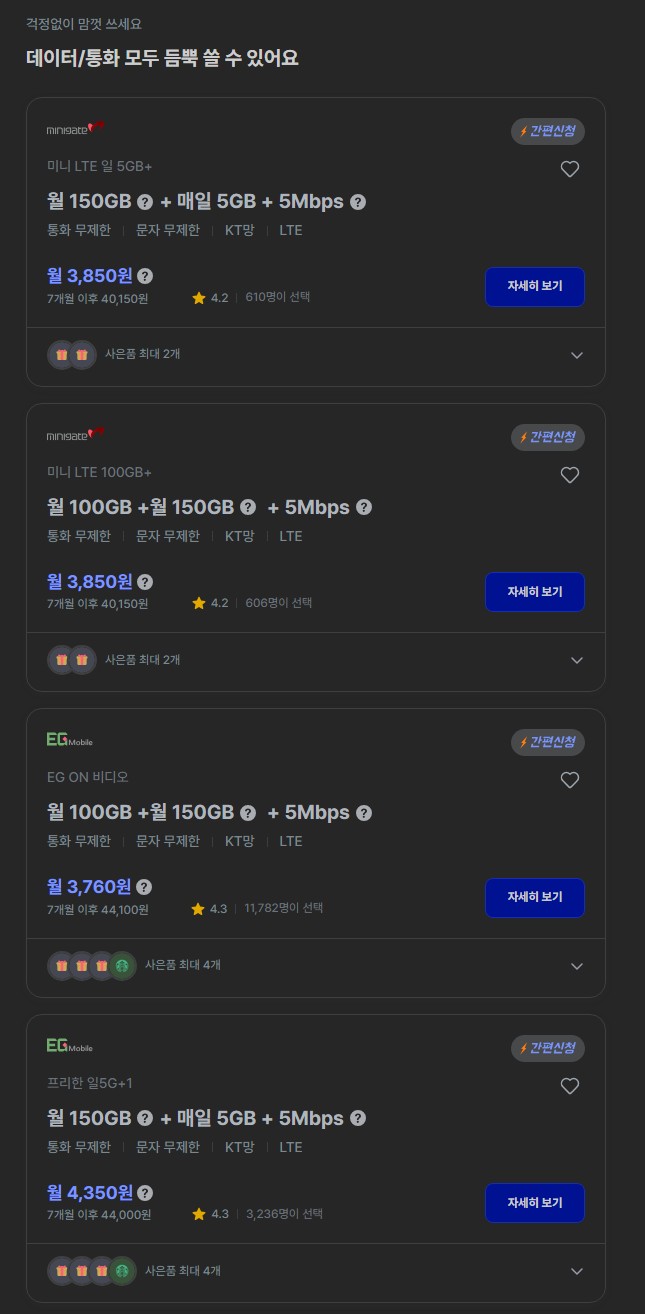Open 자세히 보기 for 프리한 일5G+1
This screenshot has width=645, height=1314.
tap(534, 1203)
